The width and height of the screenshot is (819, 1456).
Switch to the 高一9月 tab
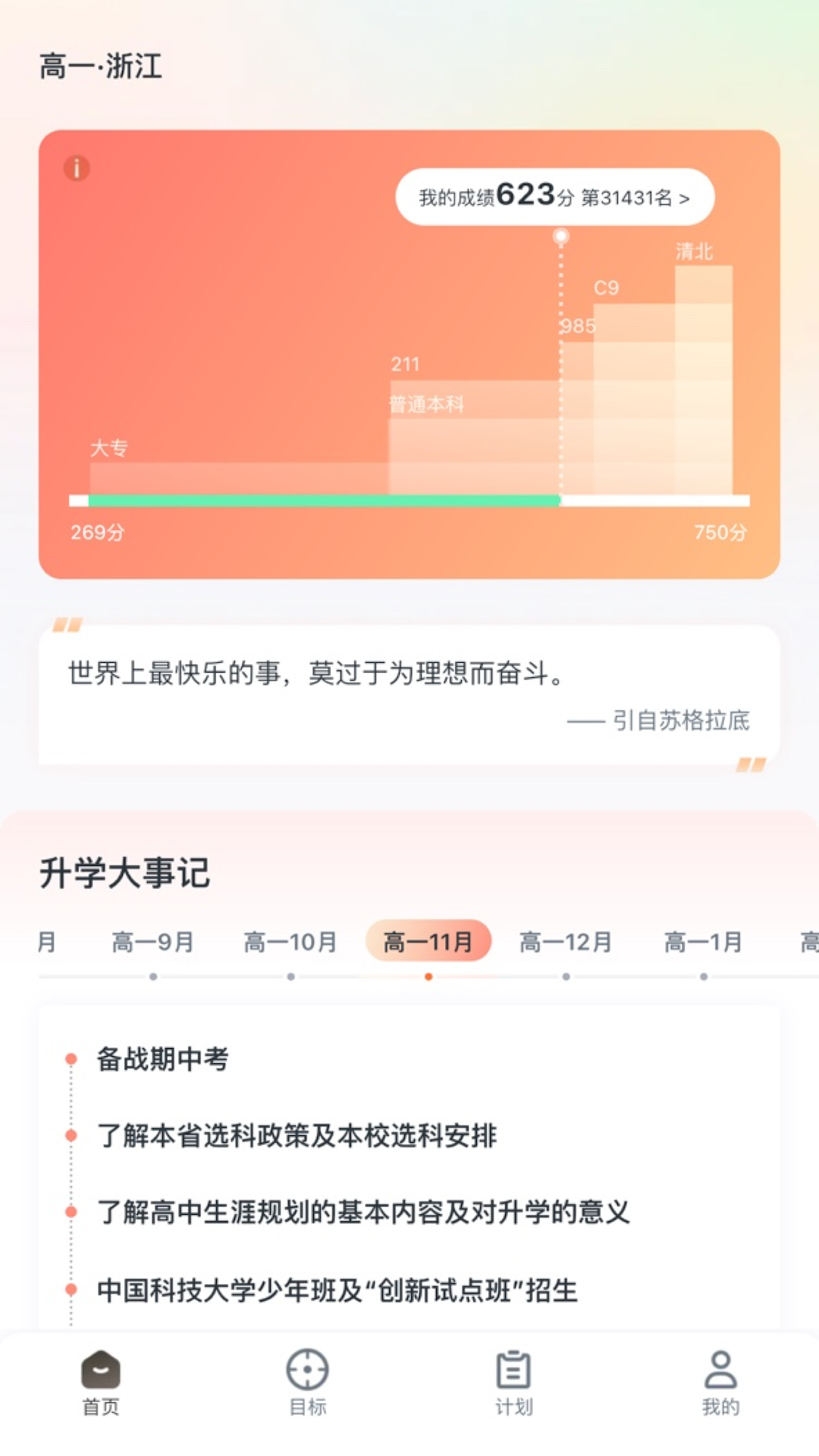(x=152, y=942)
